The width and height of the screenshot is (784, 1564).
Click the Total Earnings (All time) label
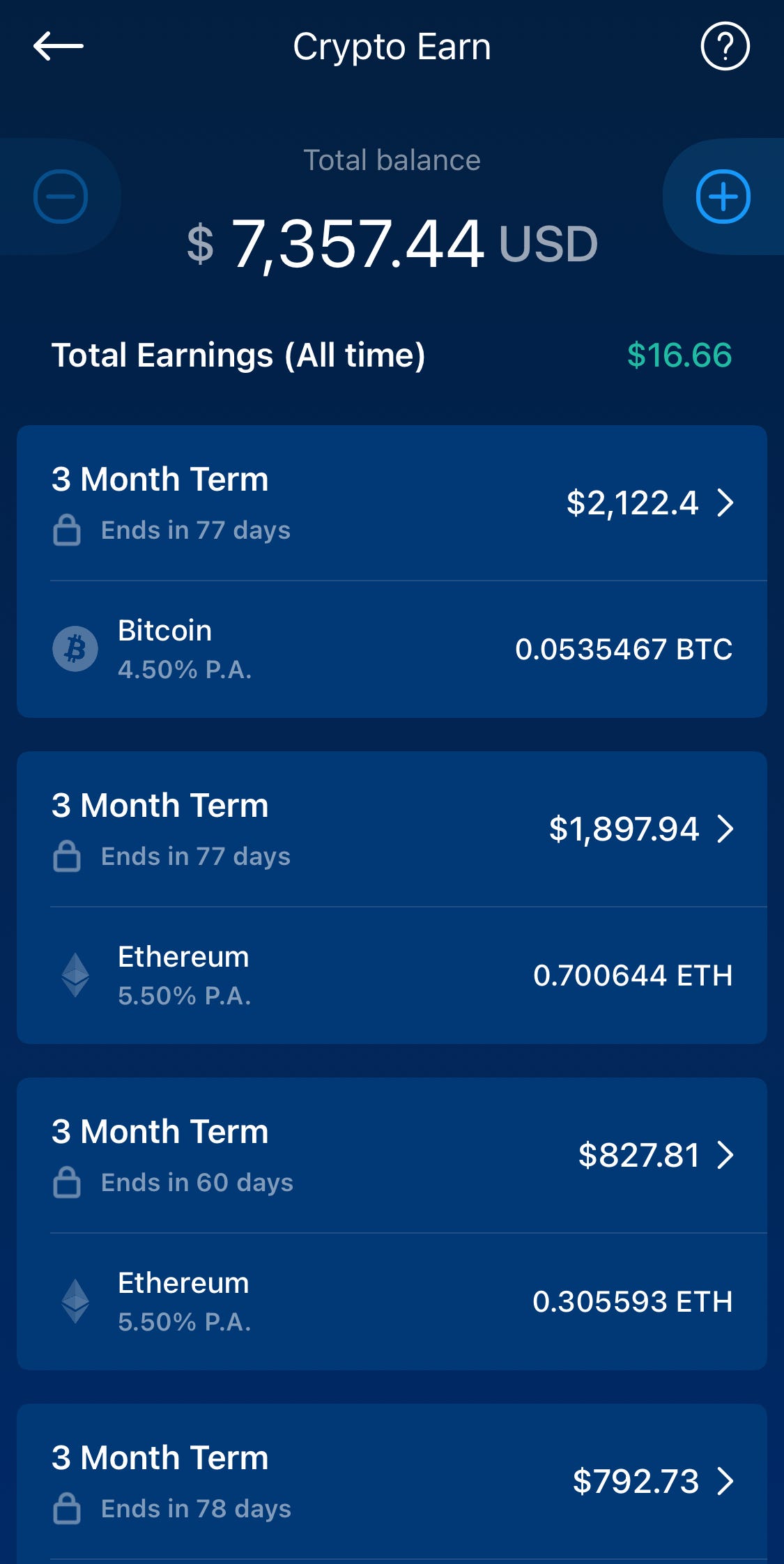pyautogui.click(x=238, y=355)
